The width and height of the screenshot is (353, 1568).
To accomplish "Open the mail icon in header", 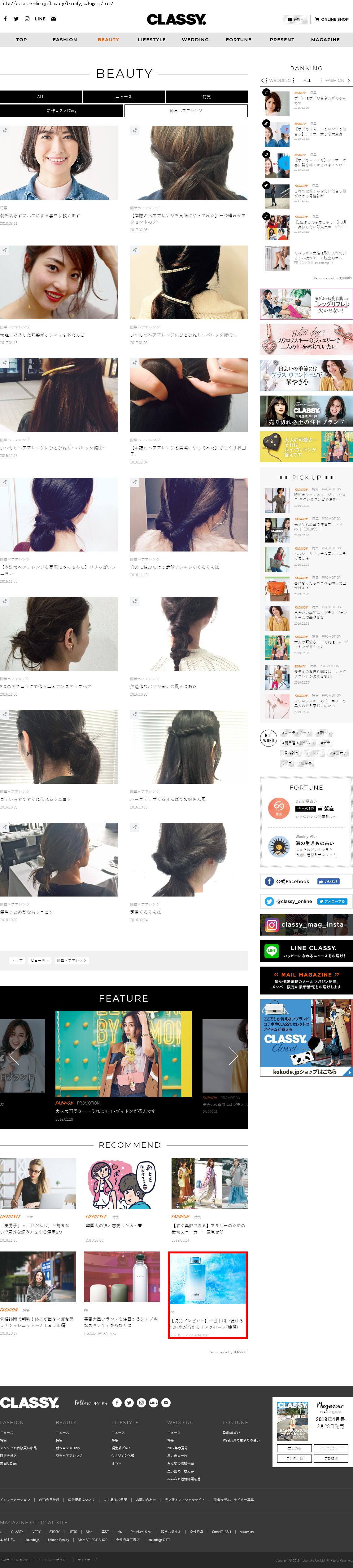I will click(54, 19).
